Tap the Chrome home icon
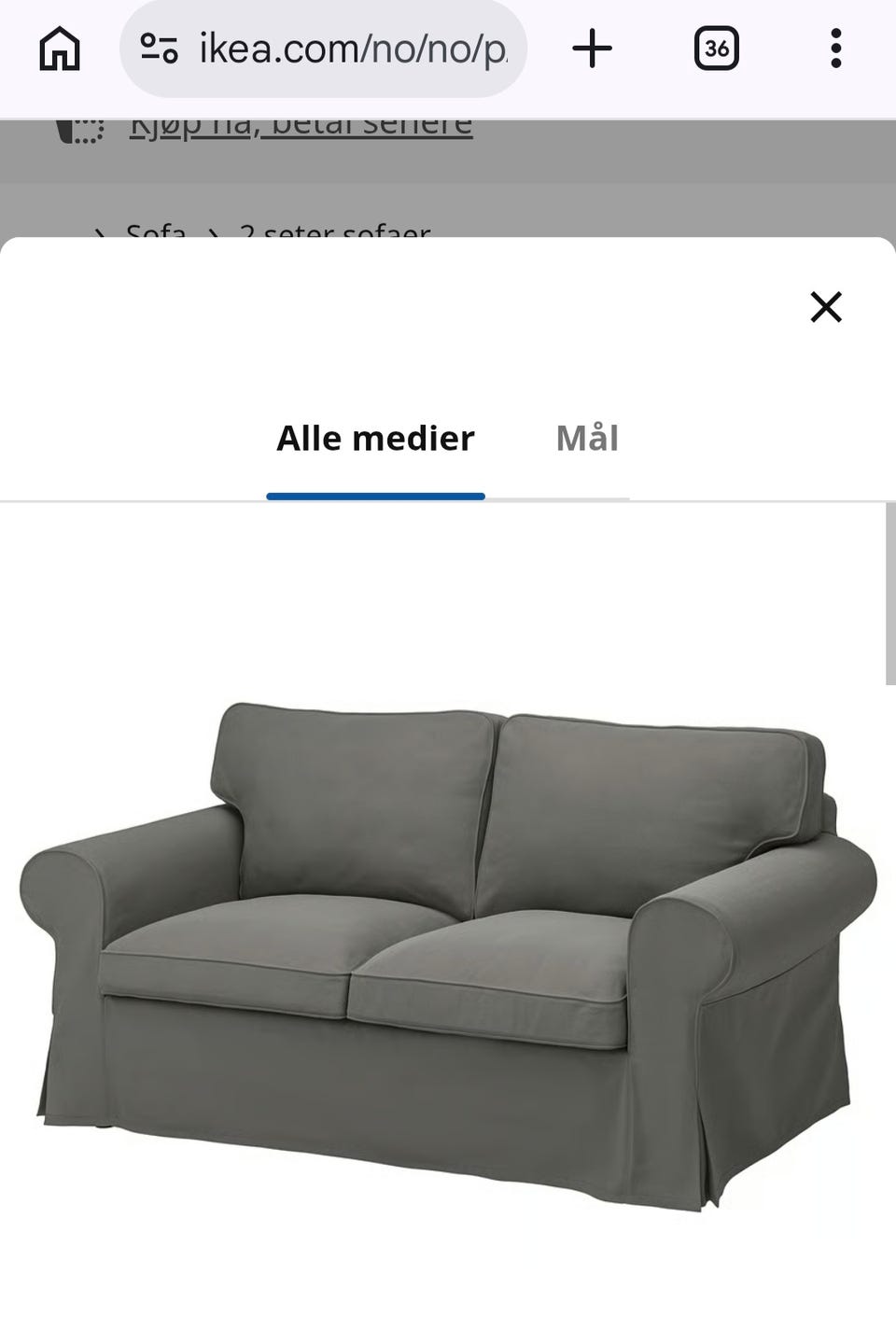896x1344 pixels. pyautogui.click(x=58, y=49)
